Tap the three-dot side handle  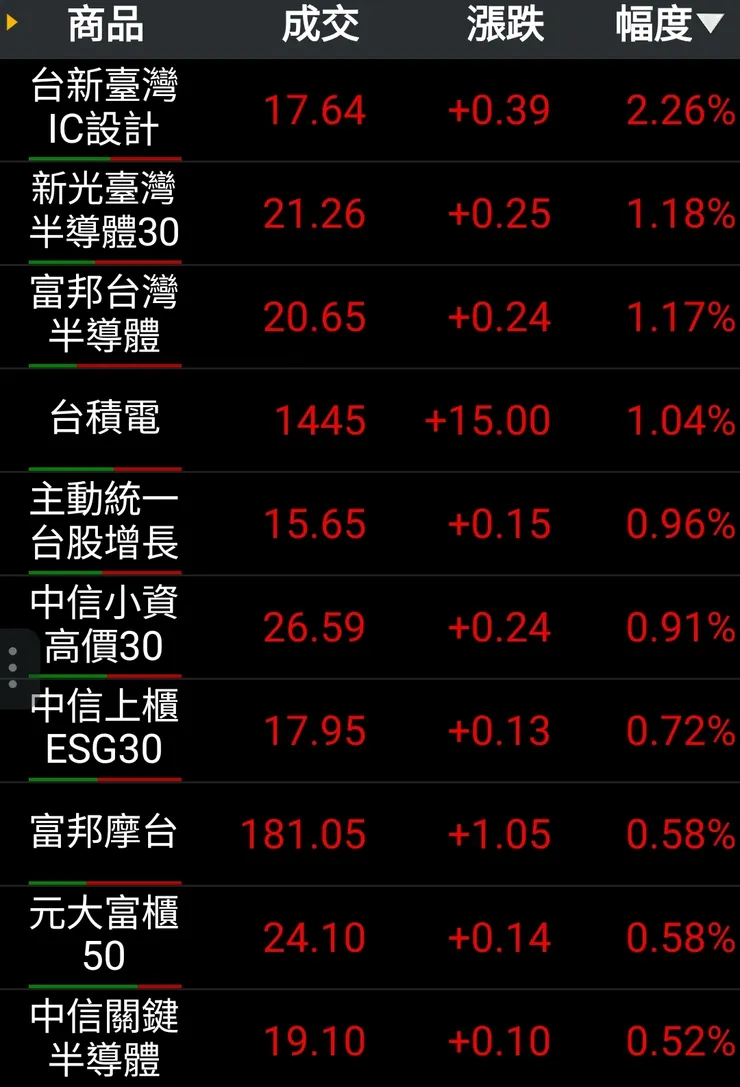coord(13,667)
